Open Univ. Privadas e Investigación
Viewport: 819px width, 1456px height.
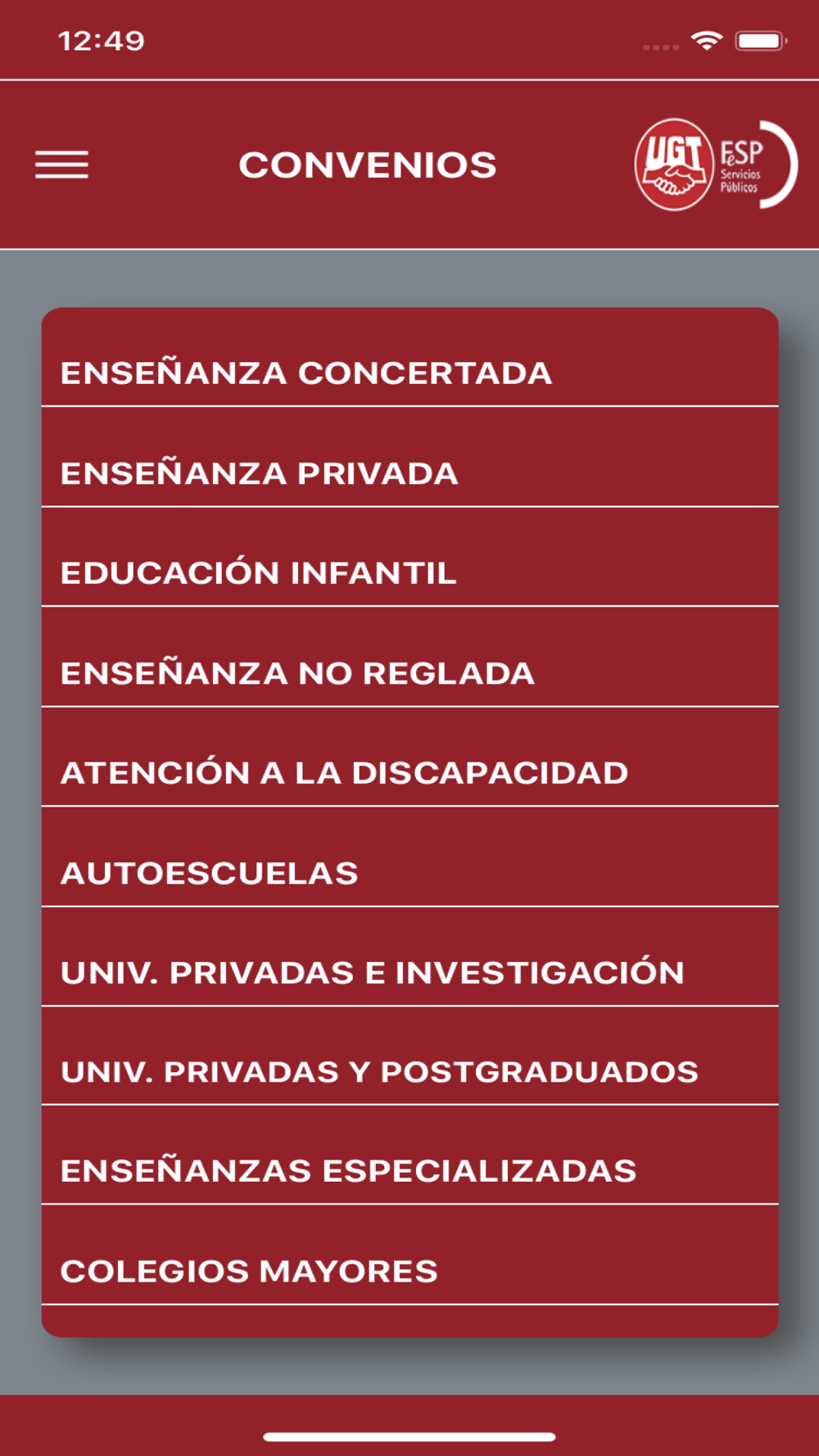[409, 957]
